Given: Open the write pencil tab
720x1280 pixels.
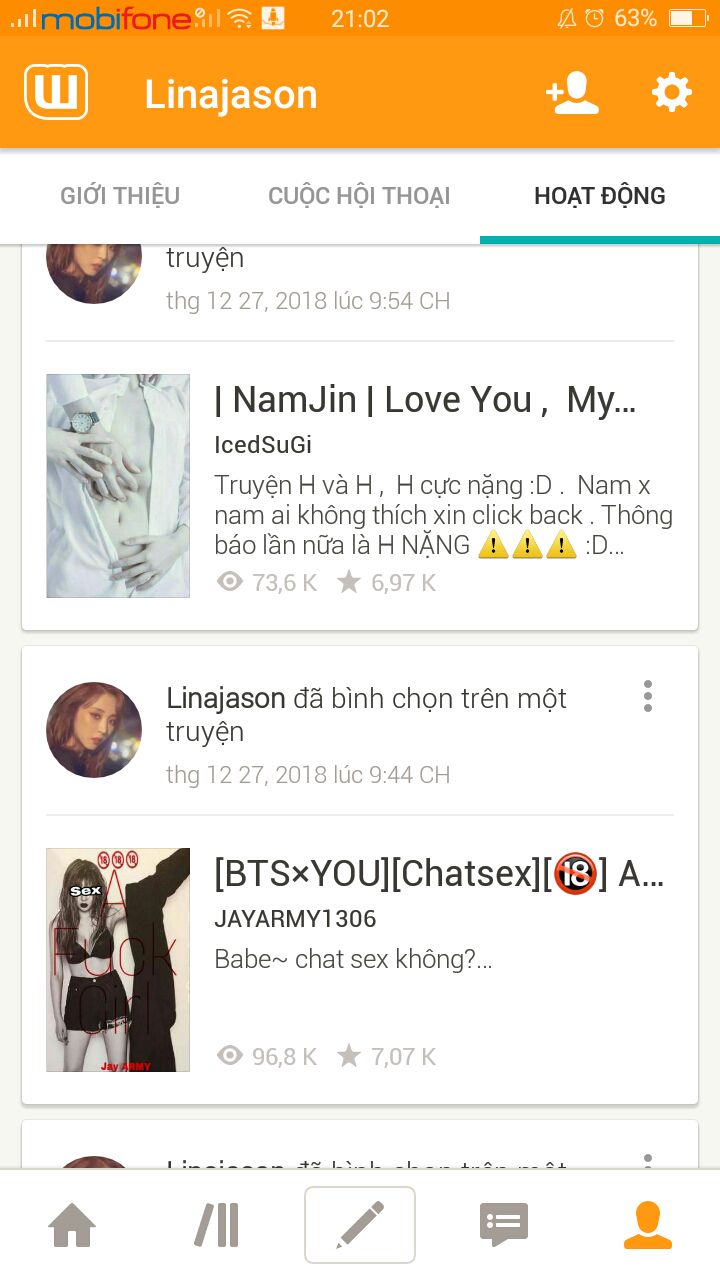Looking at the screenshot, I should click(x=360, y=1225).
